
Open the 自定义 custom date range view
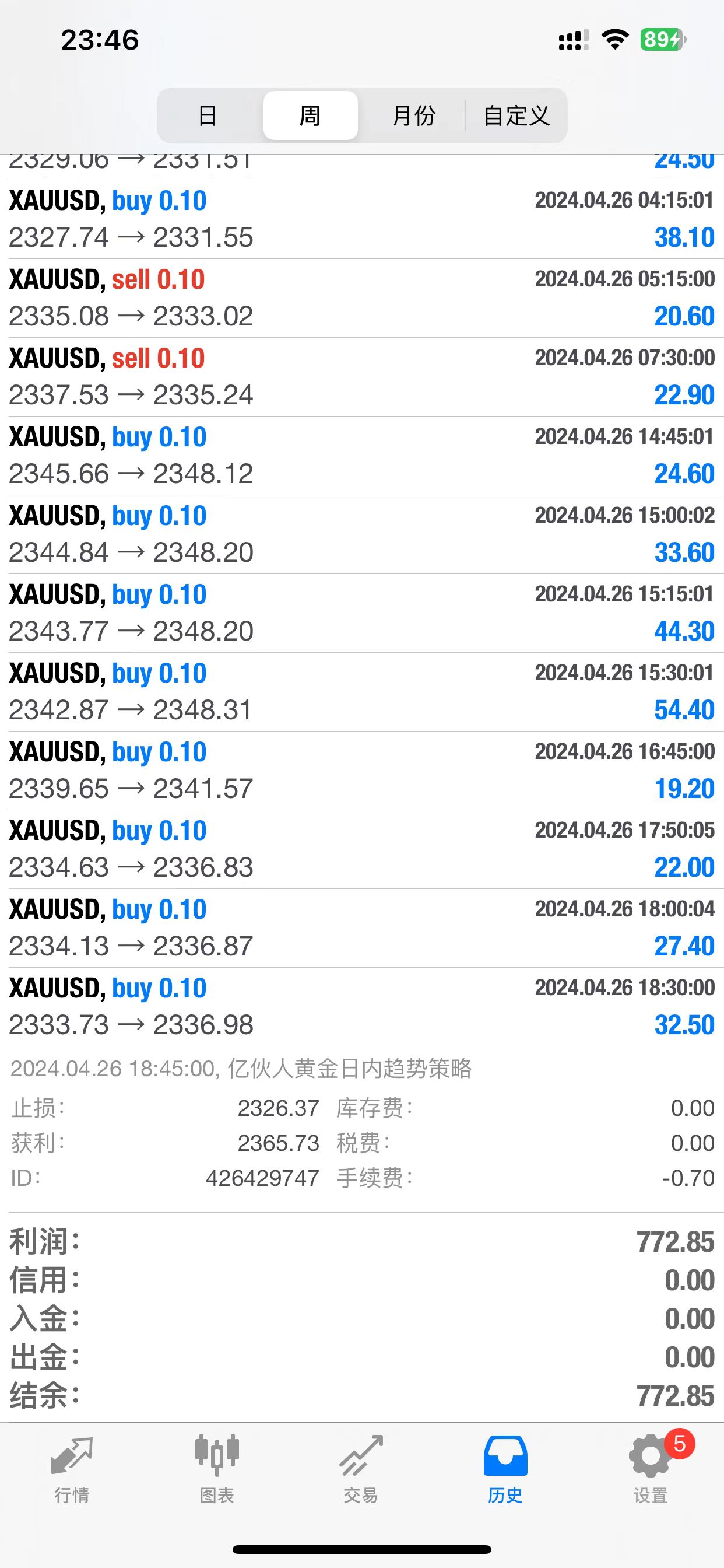pos(516,115)
